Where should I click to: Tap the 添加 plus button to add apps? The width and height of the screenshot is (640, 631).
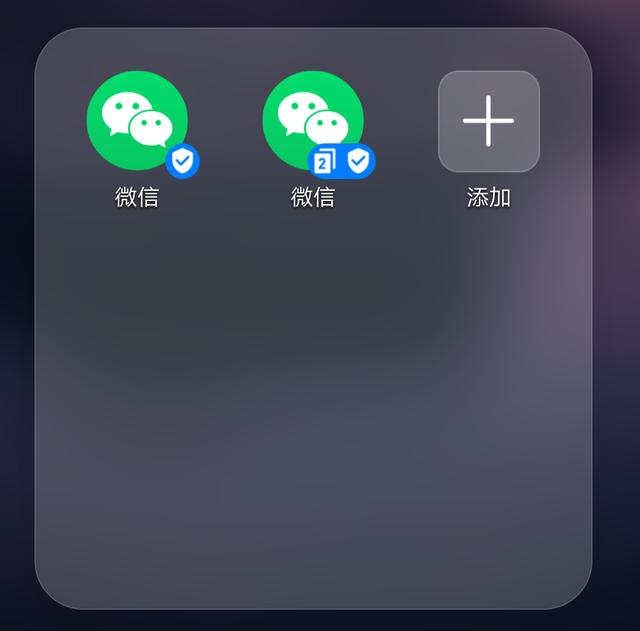tap(488, 121)
